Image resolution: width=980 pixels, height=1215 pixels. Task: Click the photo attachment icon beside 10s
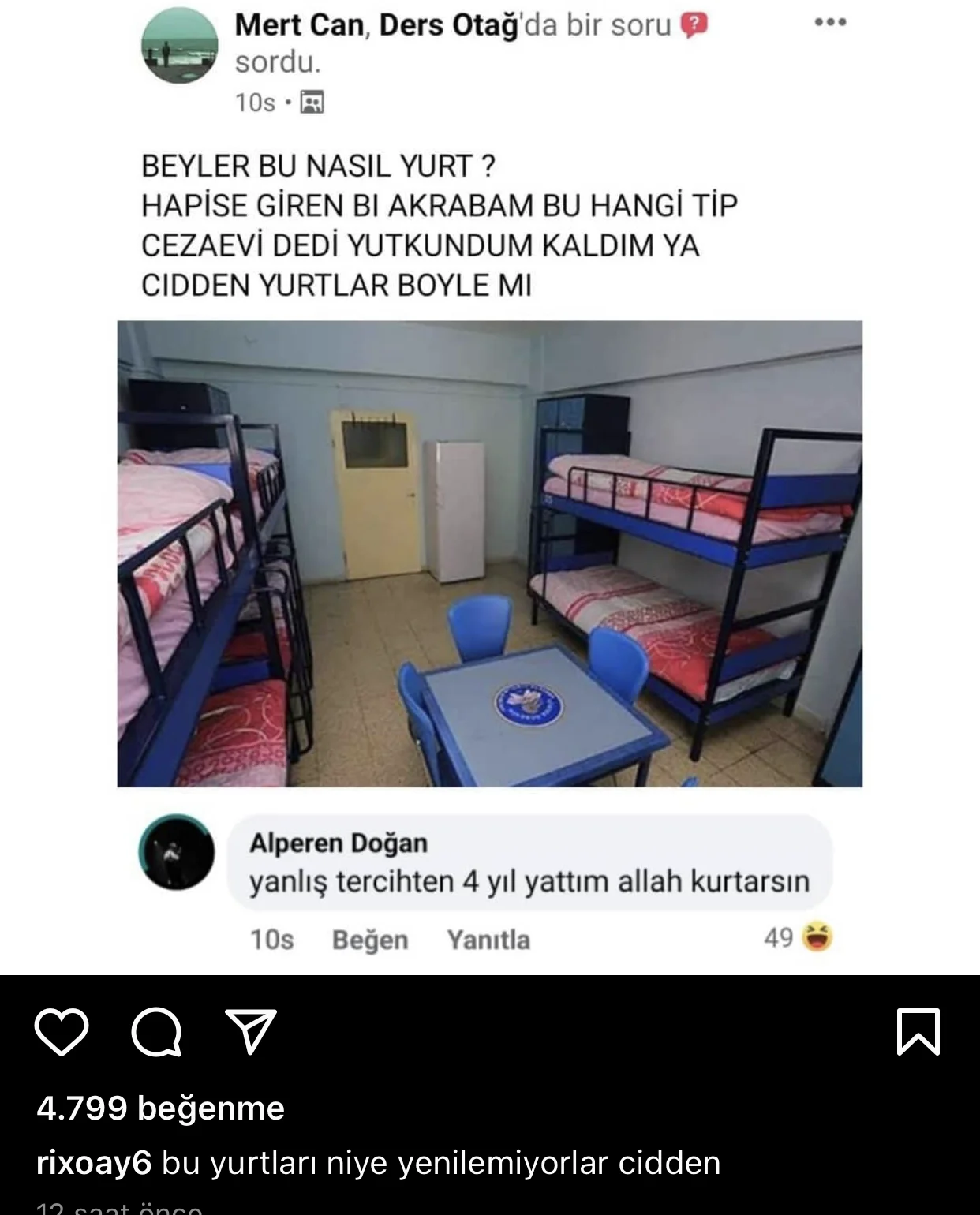pos(311,103)
